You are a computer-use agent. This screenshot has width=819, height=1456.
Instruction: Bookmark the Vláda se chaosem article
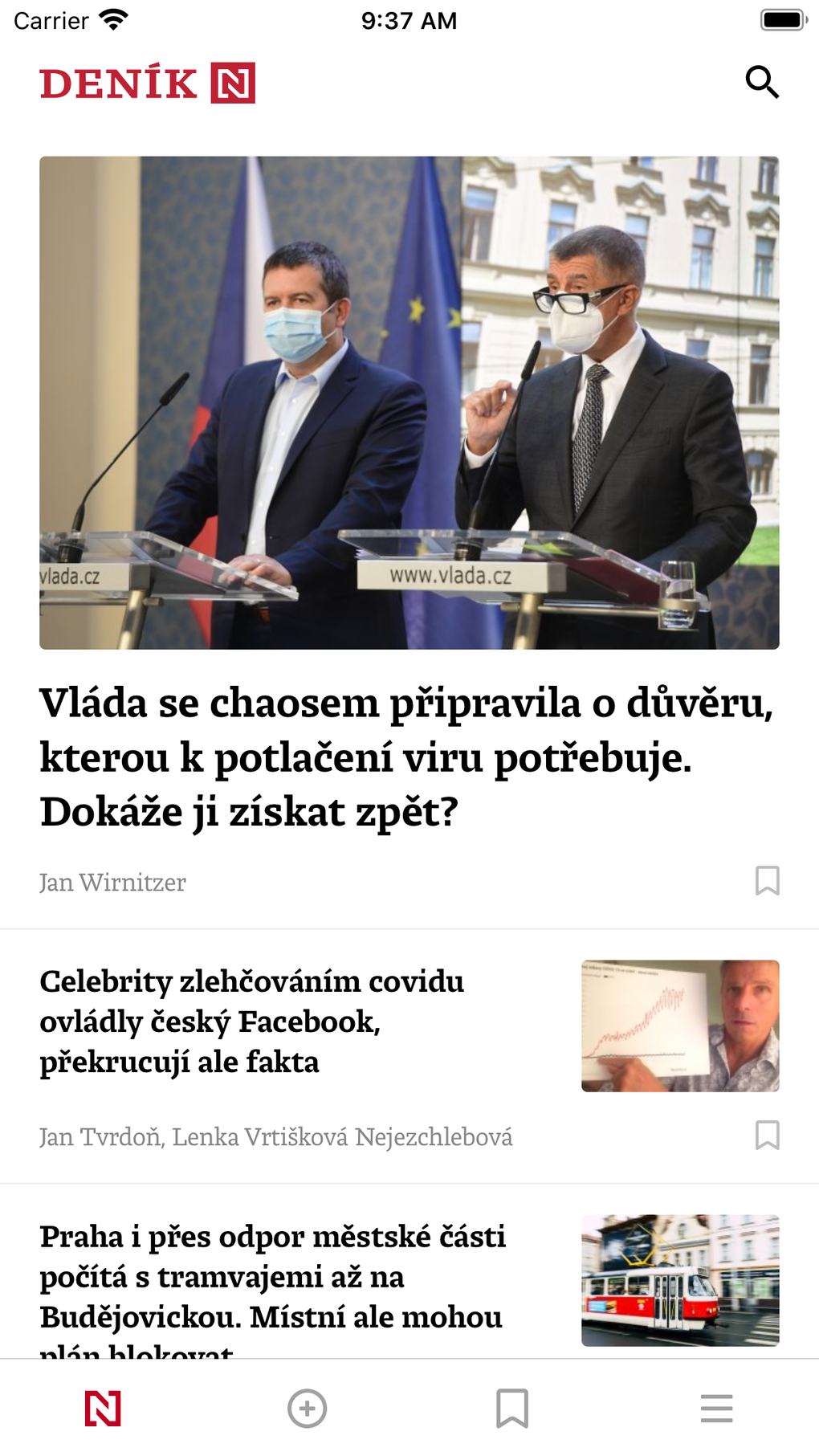click(768, 881)
